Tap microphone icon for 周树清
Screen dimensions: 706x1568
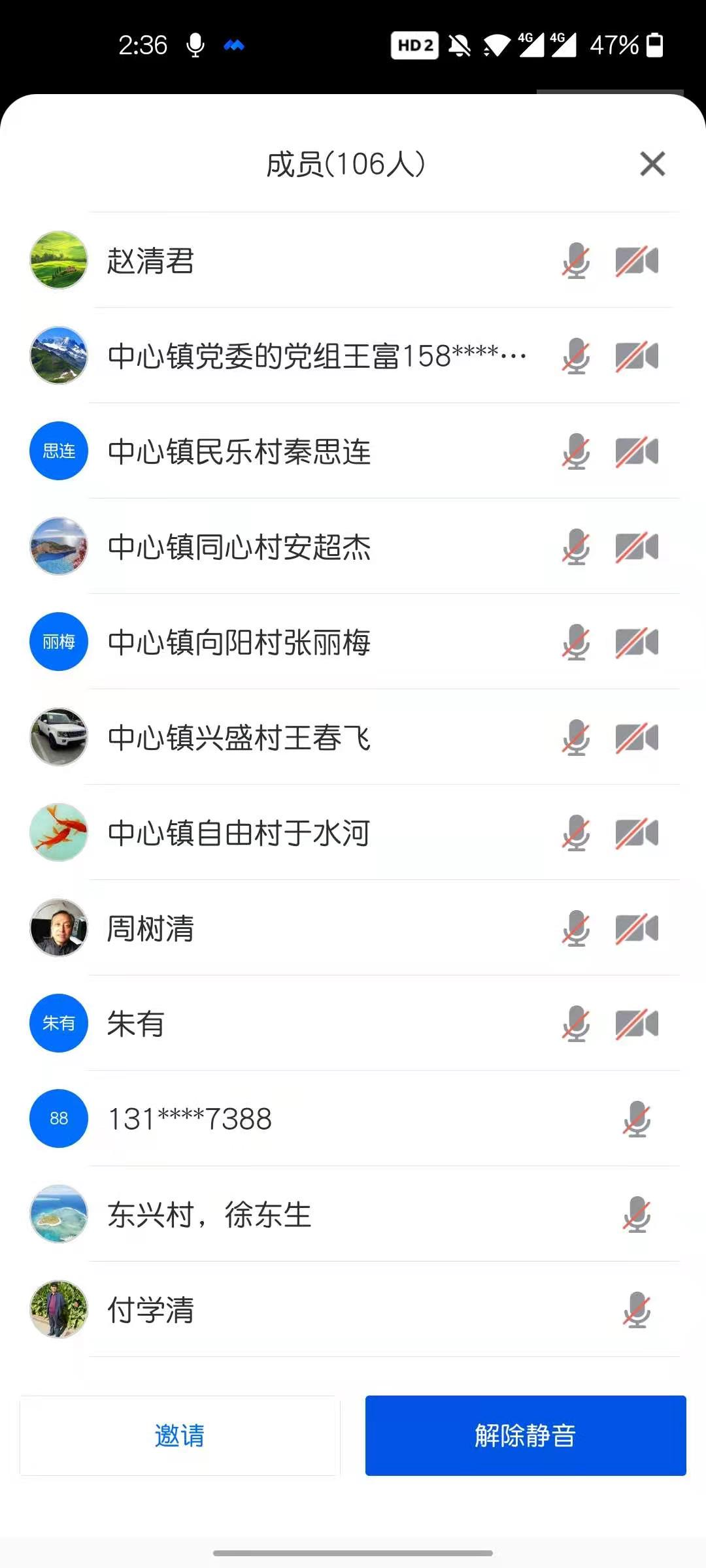pos(576,928)
